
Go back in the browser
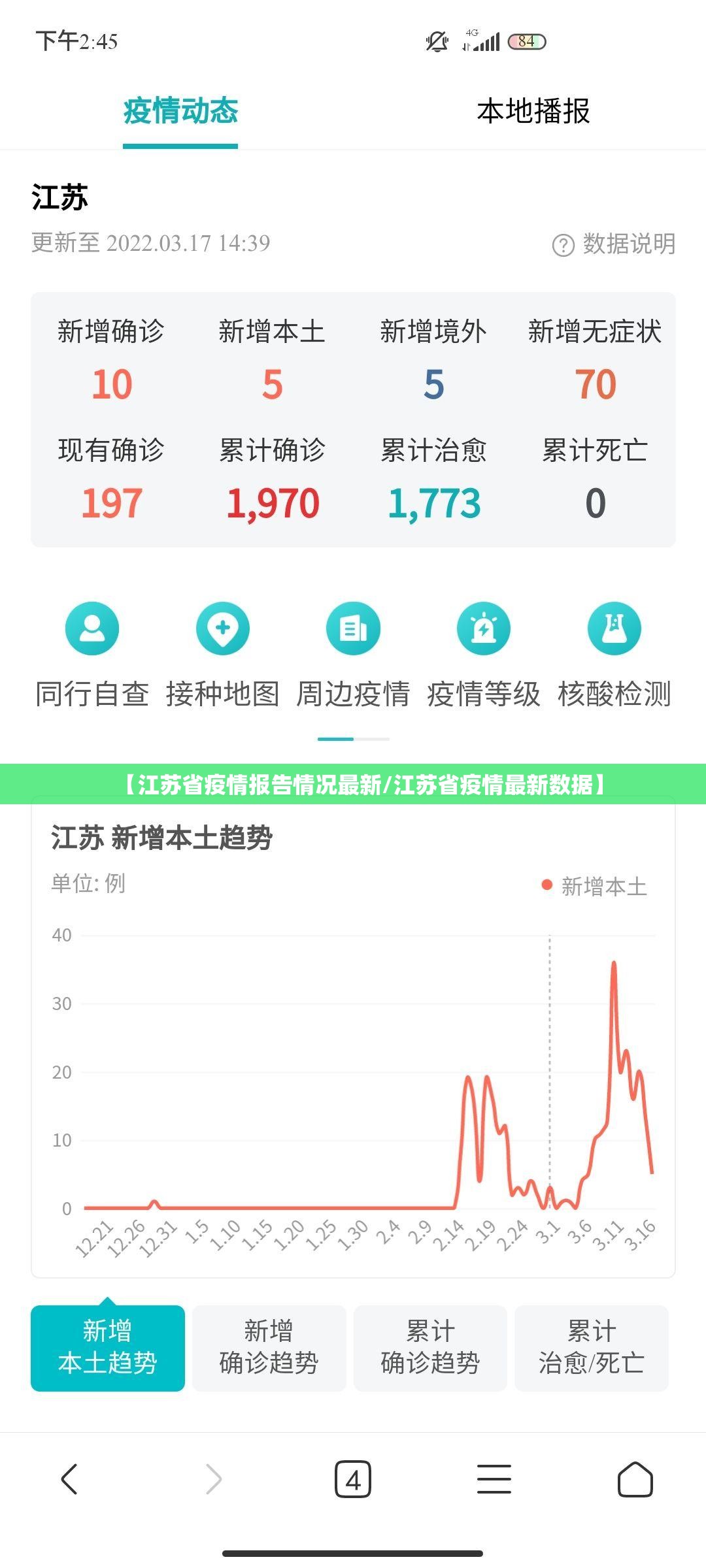coord(69,1479)
